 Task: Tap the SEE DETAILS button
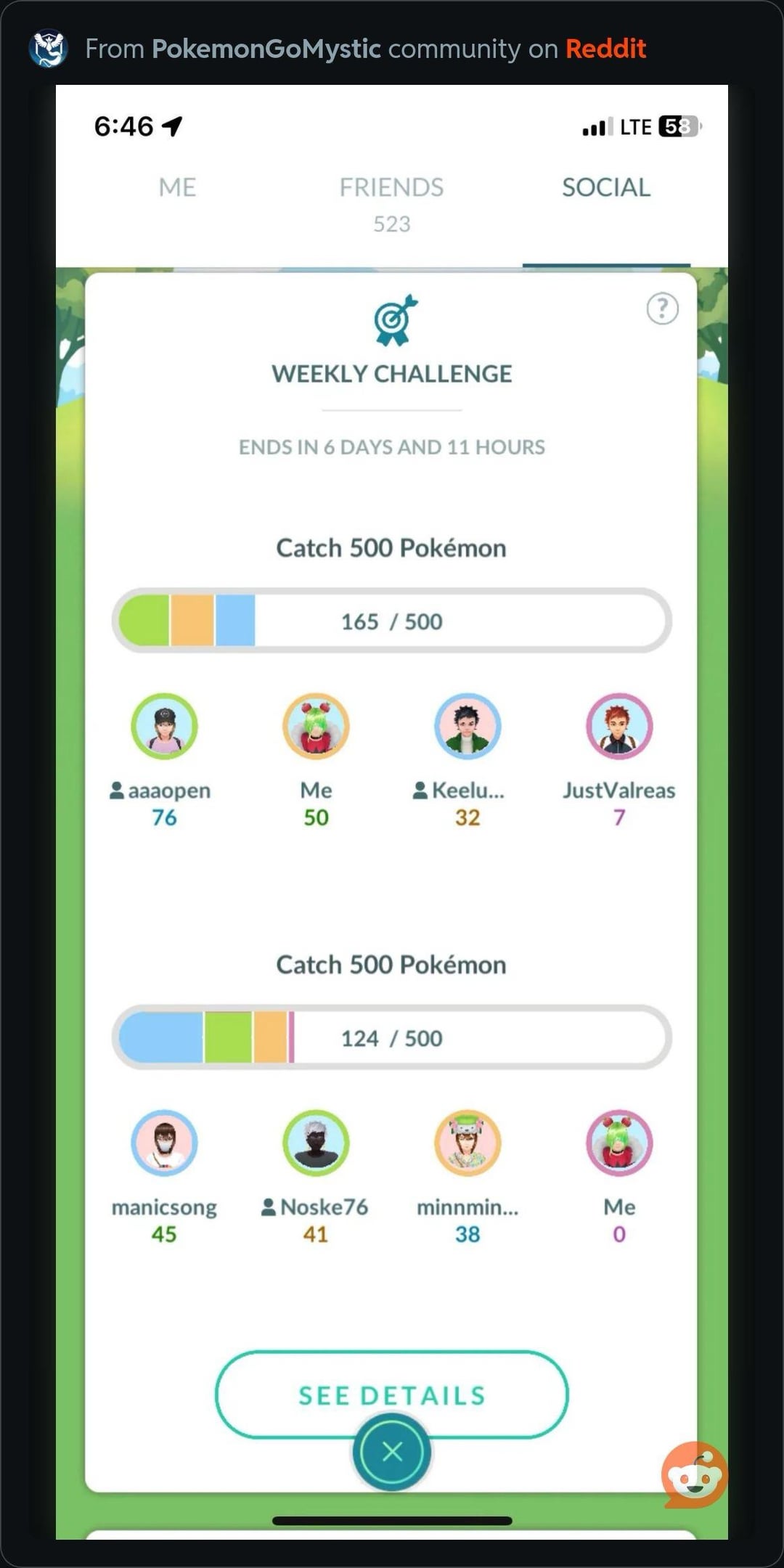[391, 1394]
